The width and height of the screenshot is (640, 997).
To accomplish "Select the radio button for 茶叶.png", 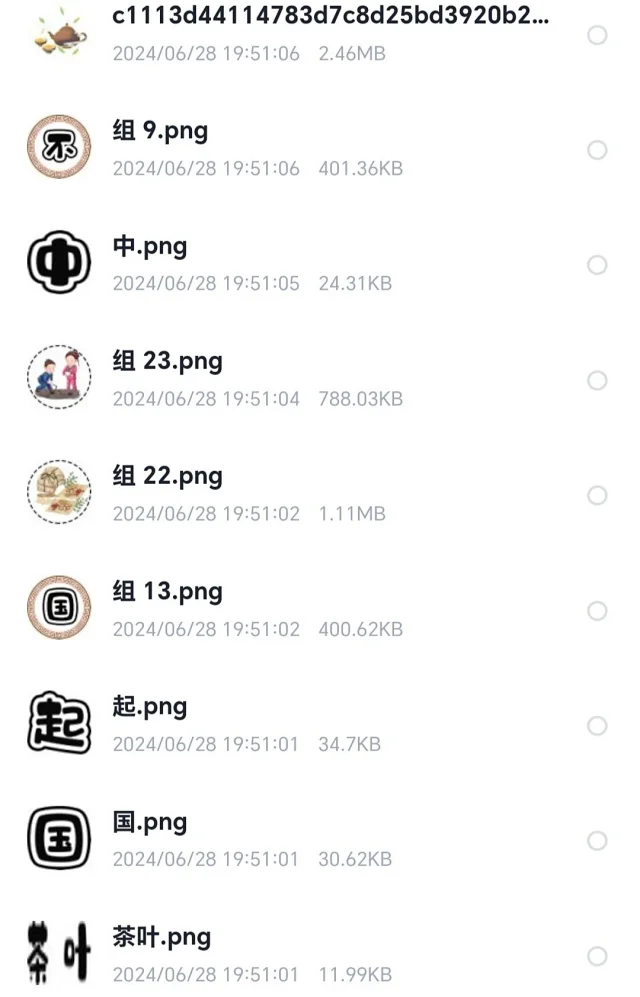I will pos(597,956).
